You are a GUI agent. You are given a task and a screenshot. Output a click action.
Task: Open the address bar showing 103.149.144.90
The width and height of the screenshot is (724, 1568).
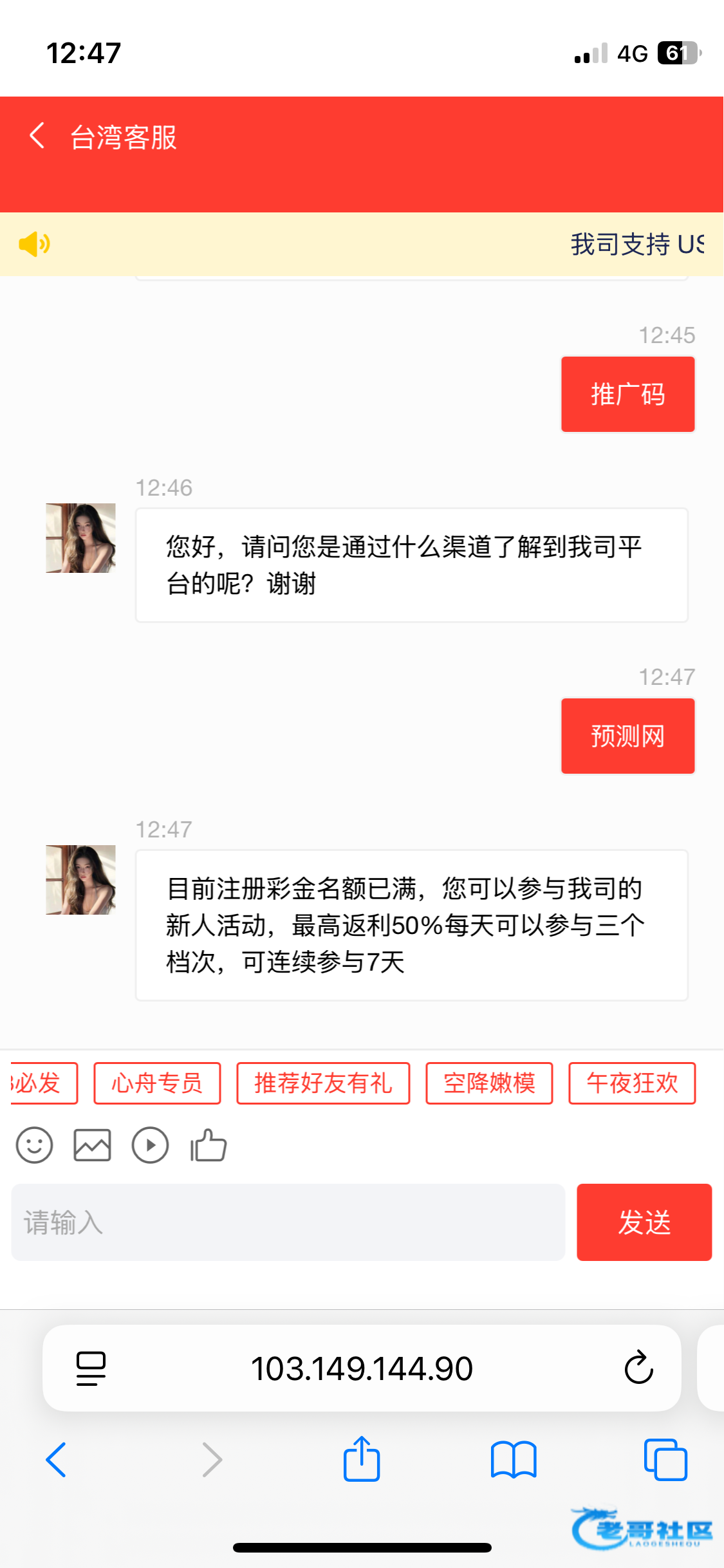pos(362,1368)
